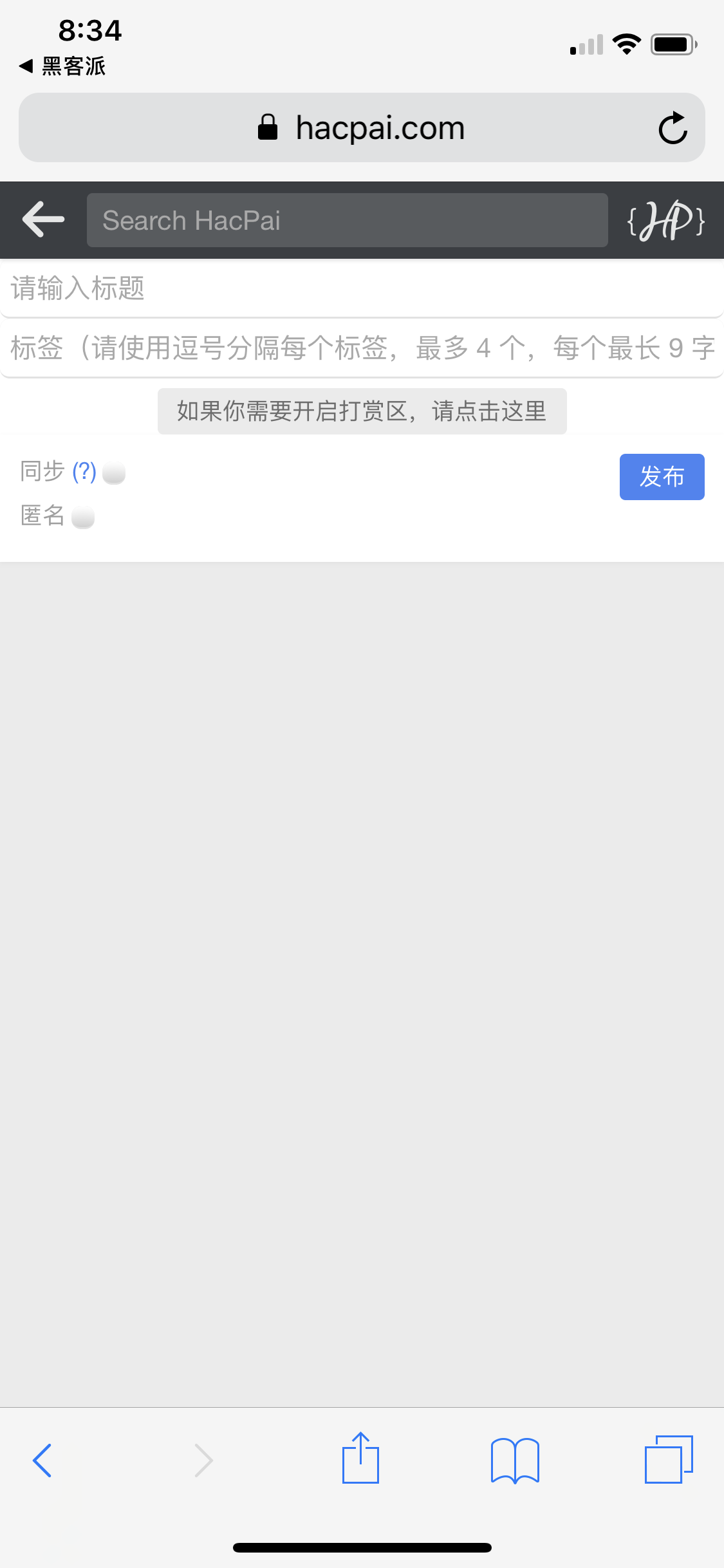
Task: Toggle sync off after checking state
Action: (113, 472)
